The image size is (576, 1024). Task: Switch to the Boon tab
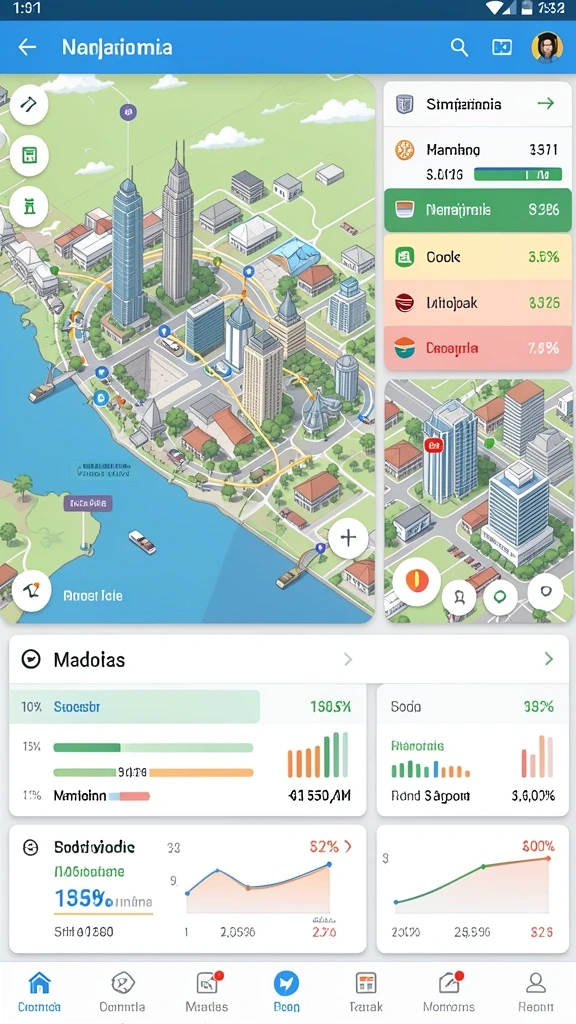pyautogui.click(x=286, y=991)
